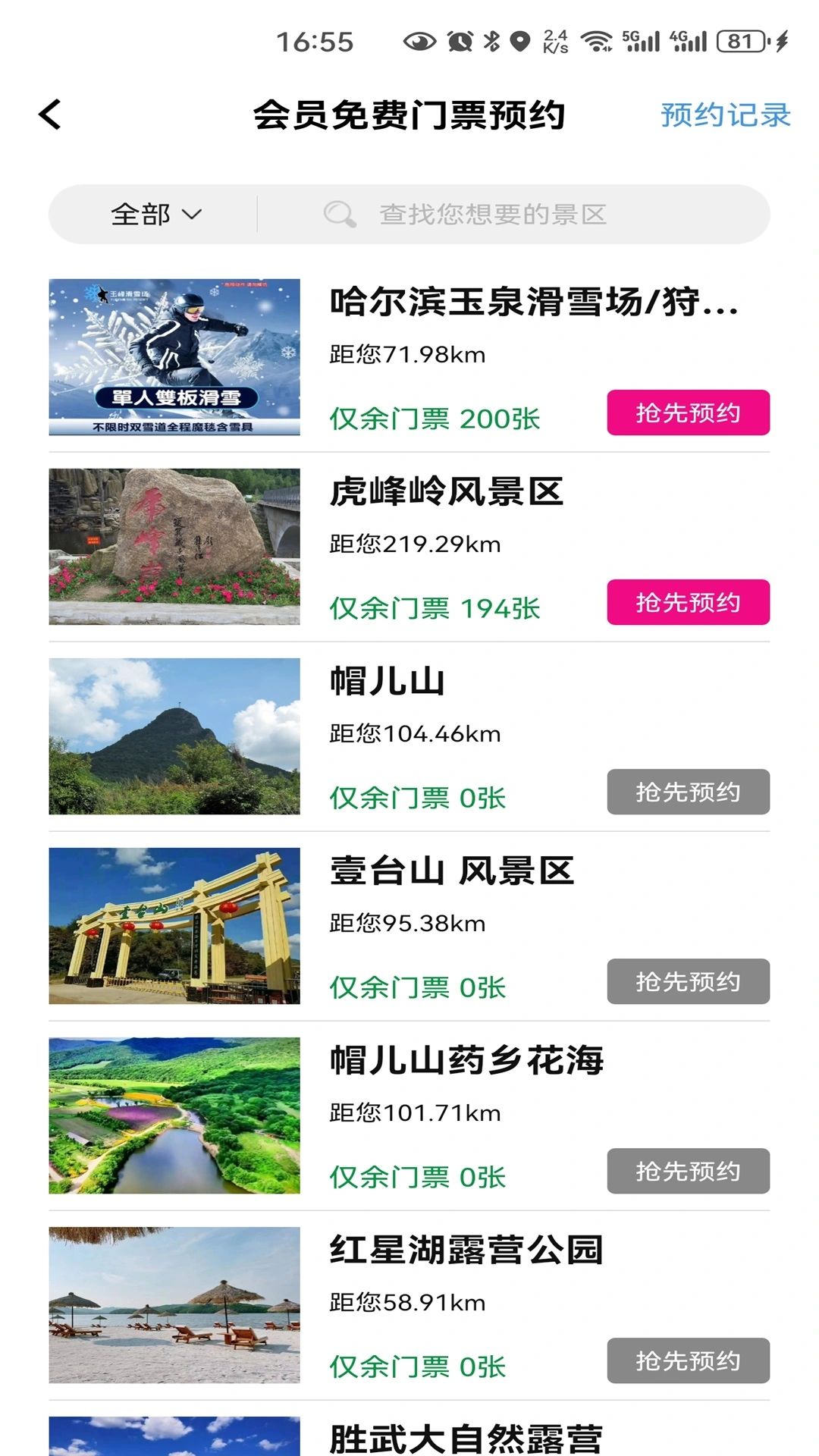
Task: Tap the Wi-Fi icon in status bar
Action: (x=598, y=42)
